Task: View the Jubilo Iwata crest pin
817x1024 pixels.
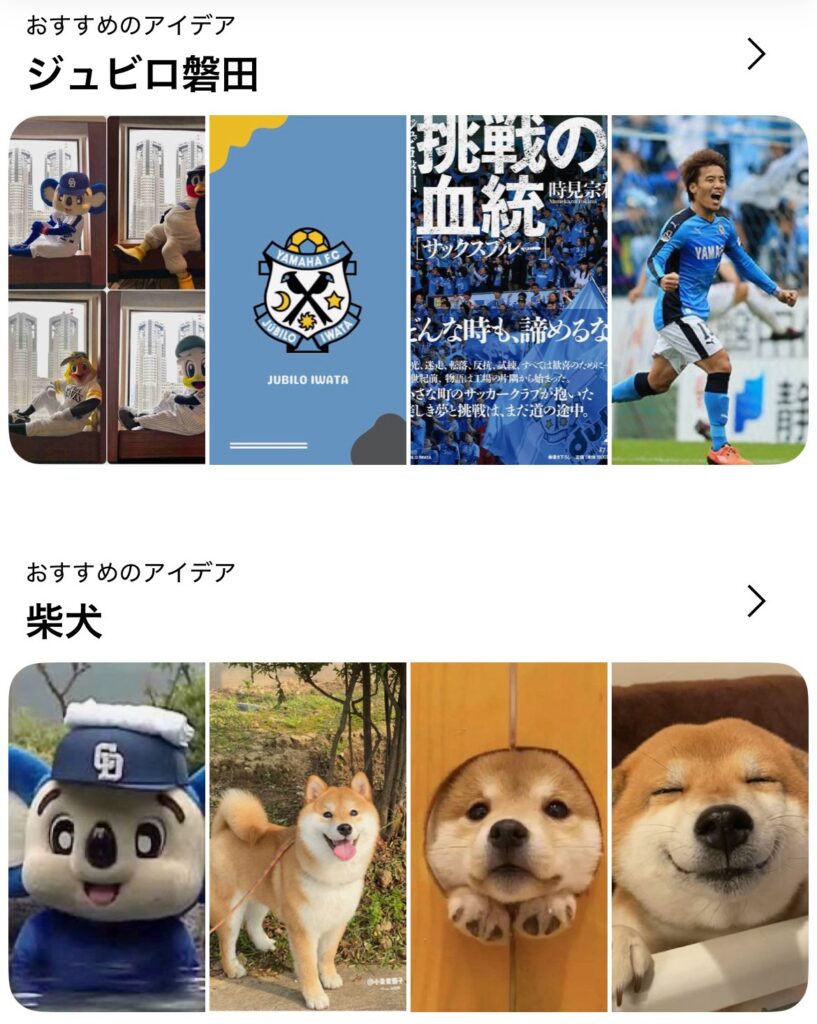Action: [308, 290]
